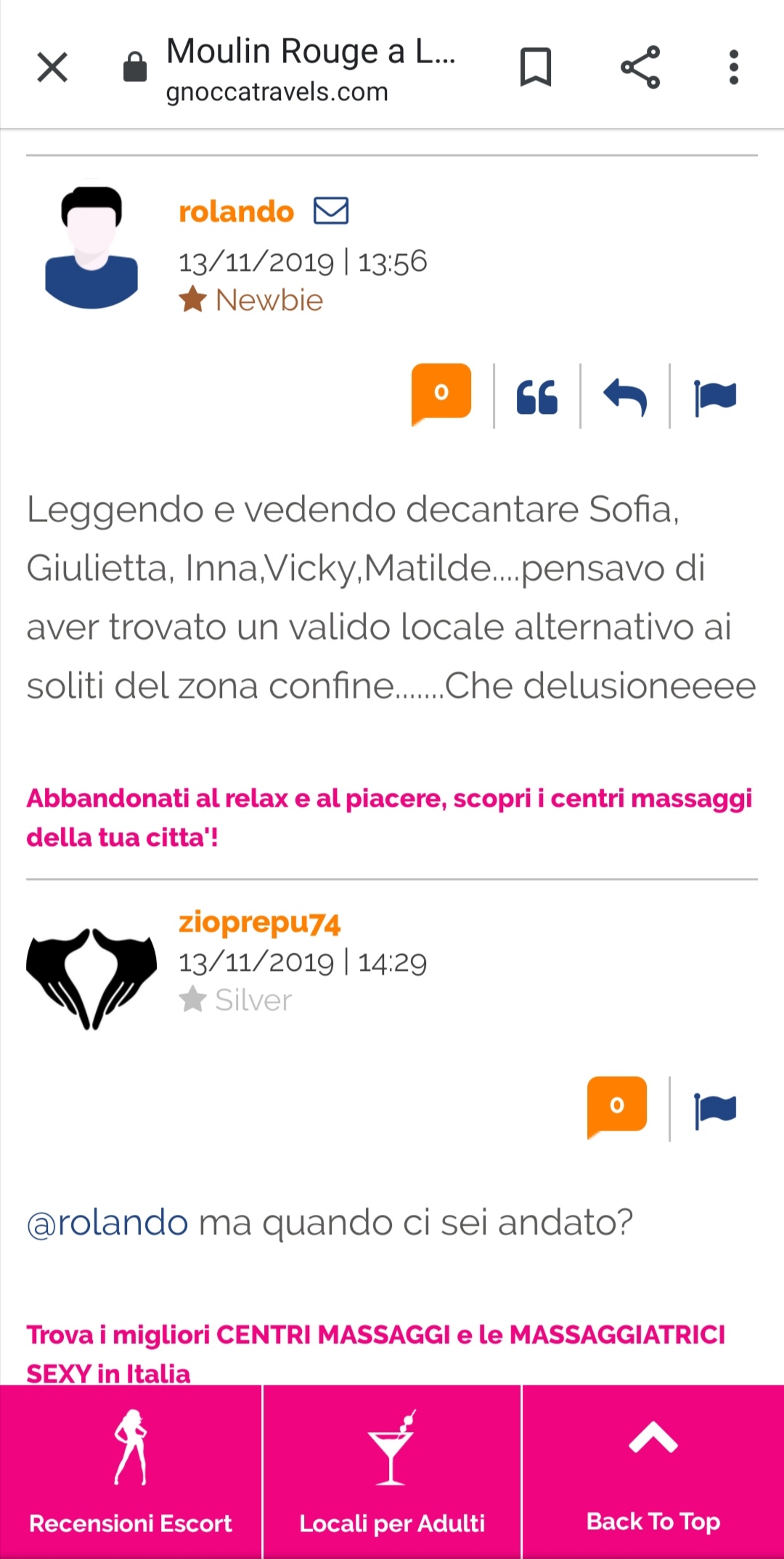Jump back to top of page
Image resolution: width=784 pixels, height=1559 pixels.
coord(653,1472)
